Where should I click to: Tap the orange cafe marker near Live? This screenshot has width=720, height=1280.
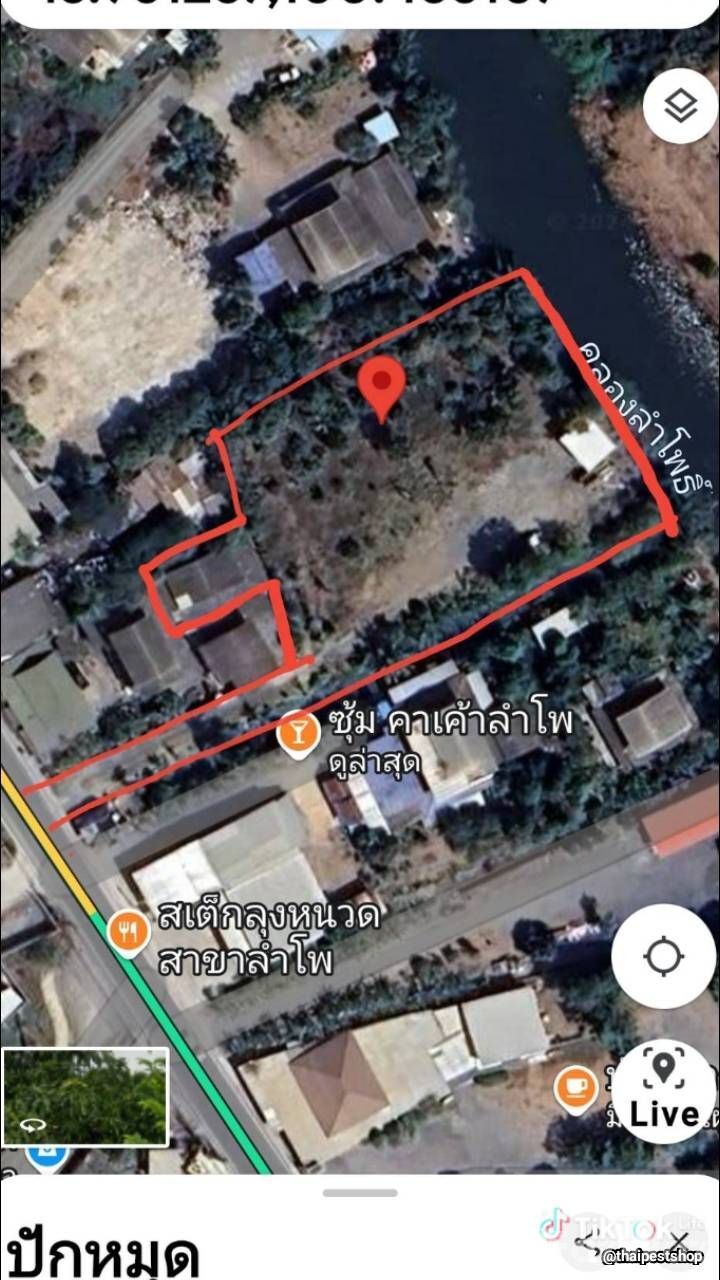576,1087
